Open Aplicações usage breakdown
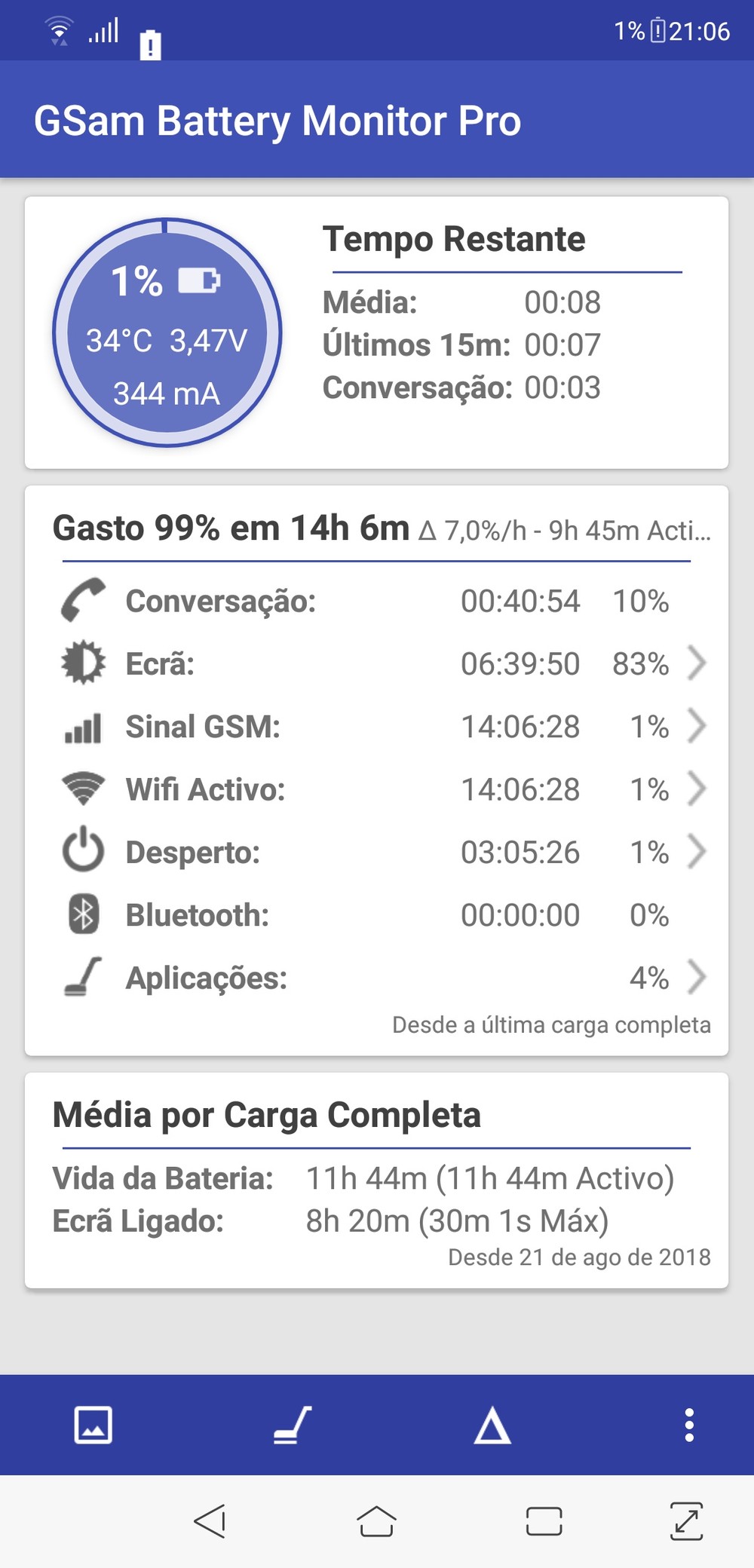754x1568 pixels. click(x=377, y=978)
